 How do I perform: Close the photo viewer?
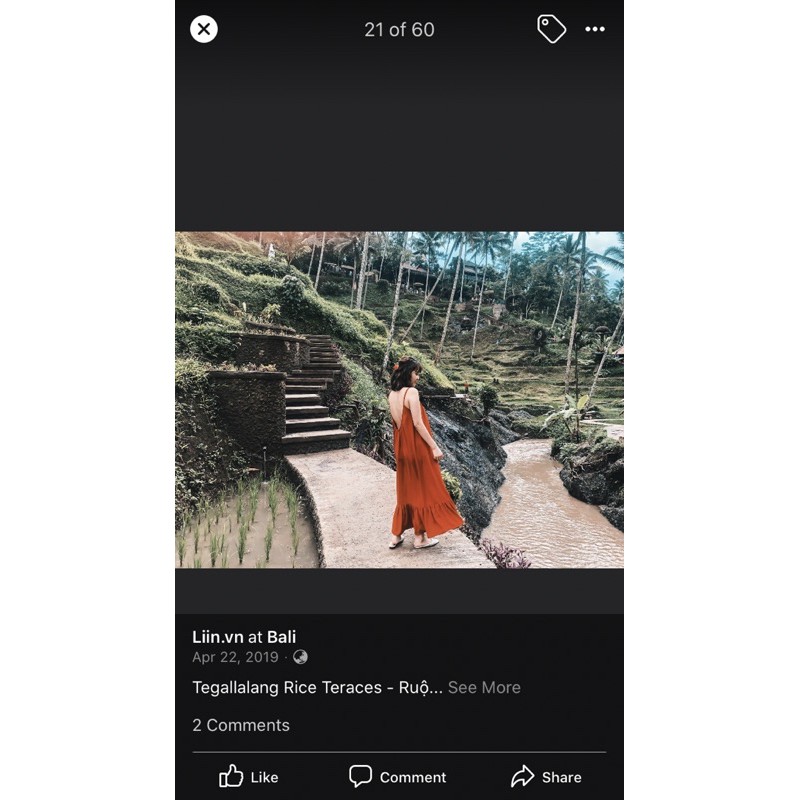(x=204, y=29)
